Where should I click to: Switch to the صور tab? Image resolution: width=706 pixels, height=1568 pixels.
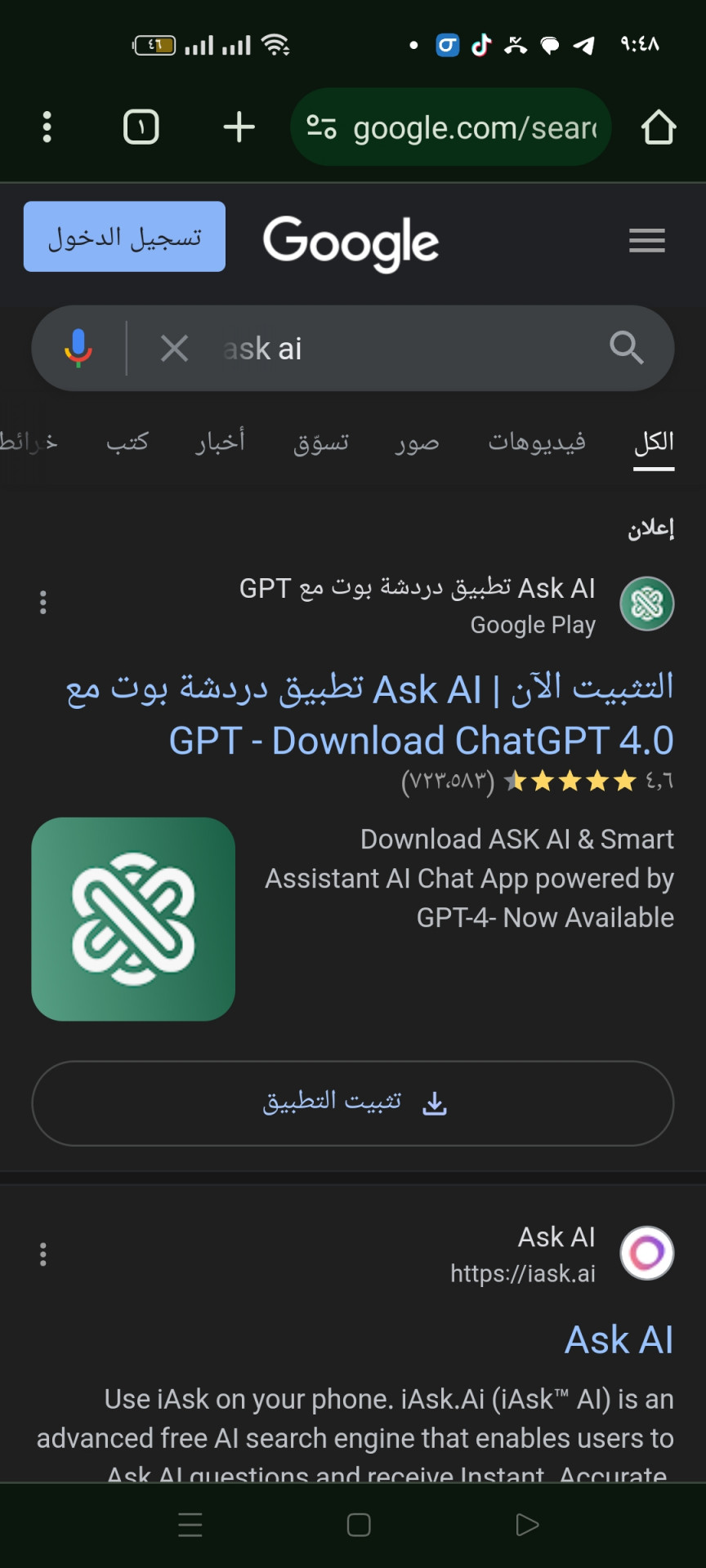coord(418,442)
